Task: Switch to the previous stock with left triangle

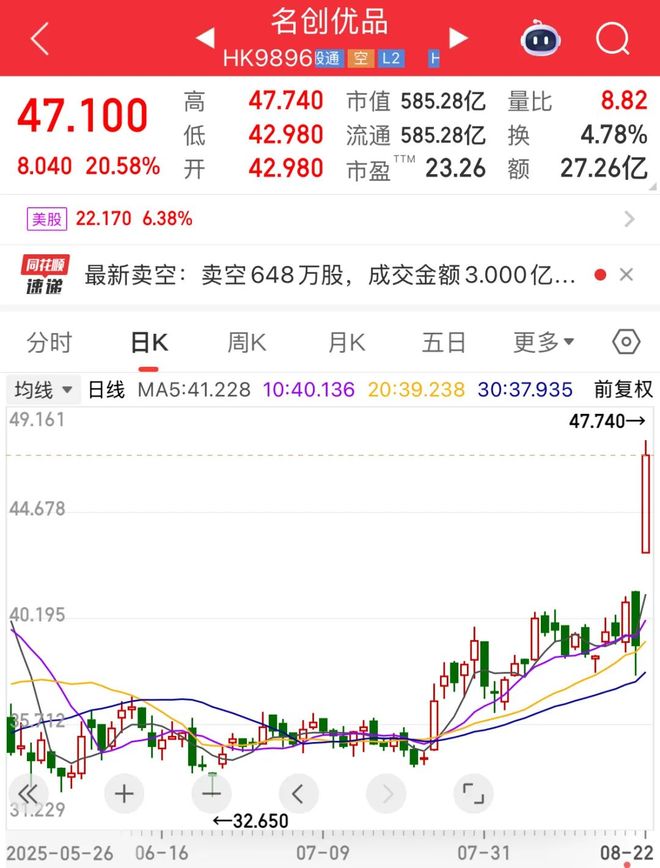Action: tap(204, 39)
